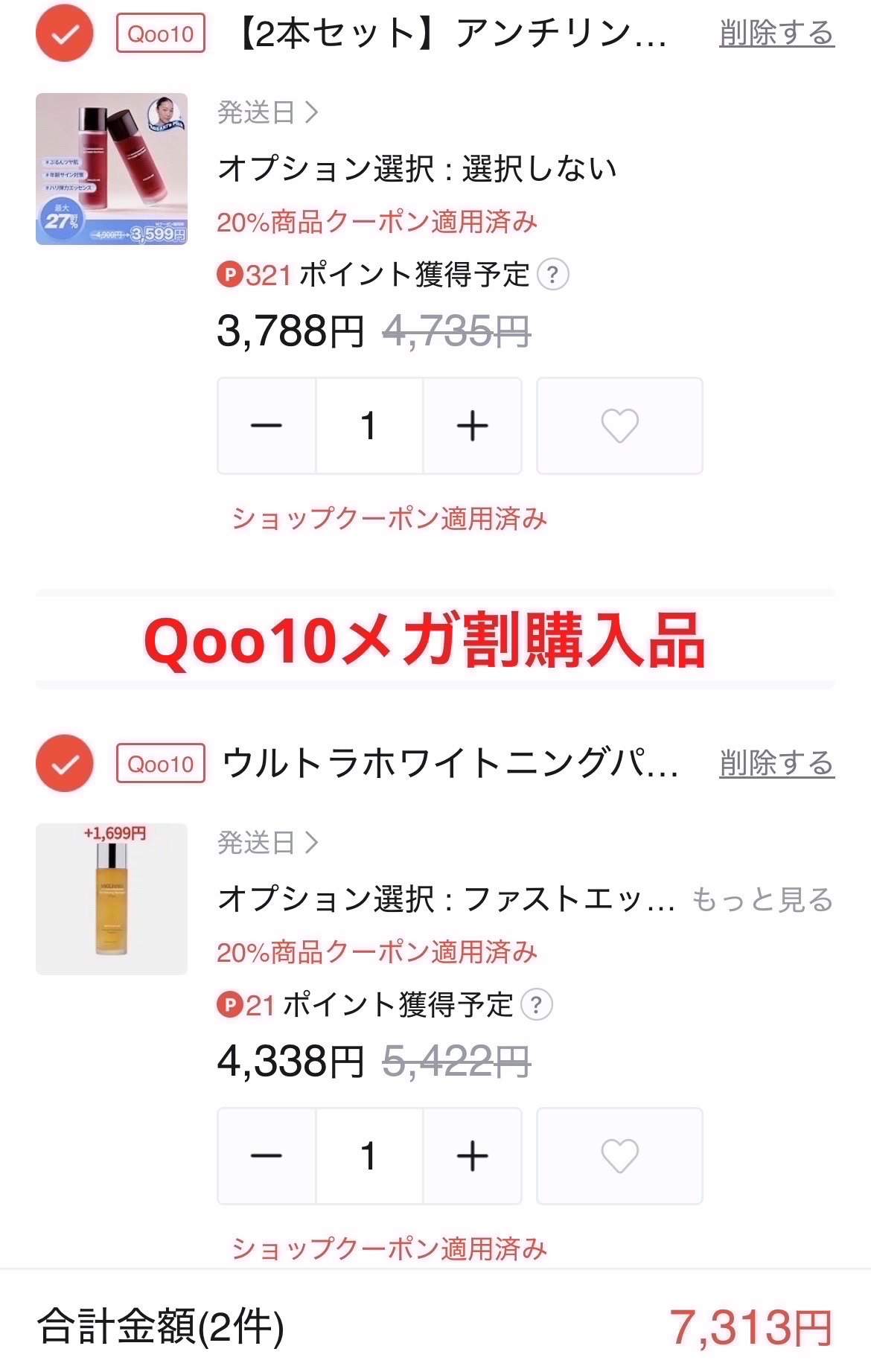Add the 3,788円 item to wishlist

pyautogui.click(x=619, y=426)
